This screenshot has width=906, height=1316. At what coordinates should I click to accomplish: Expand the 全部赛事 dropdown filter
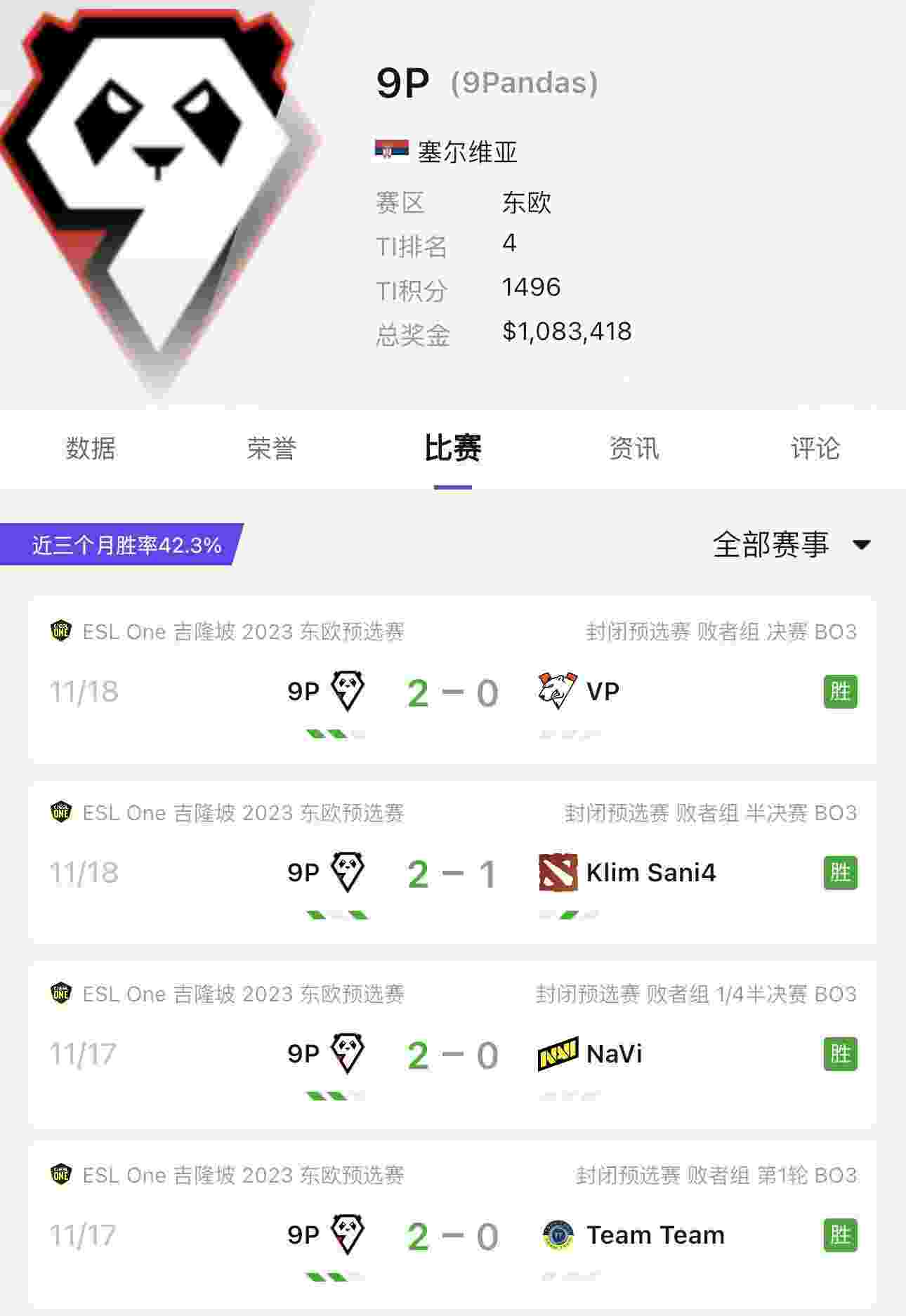click(791, 544)
